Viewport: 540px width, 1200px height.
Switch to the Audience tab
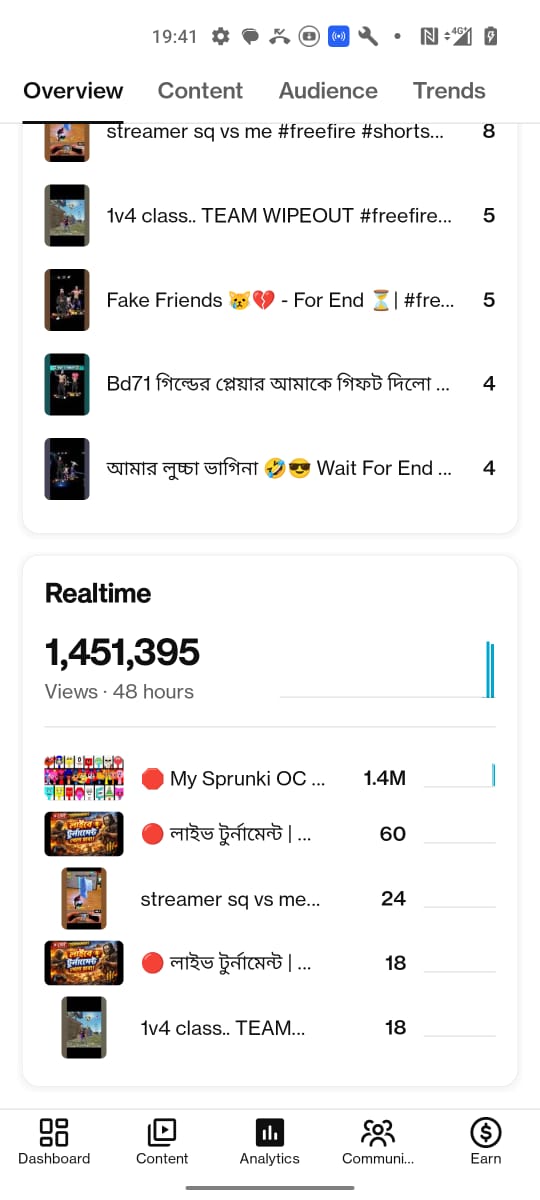[328, 90]
